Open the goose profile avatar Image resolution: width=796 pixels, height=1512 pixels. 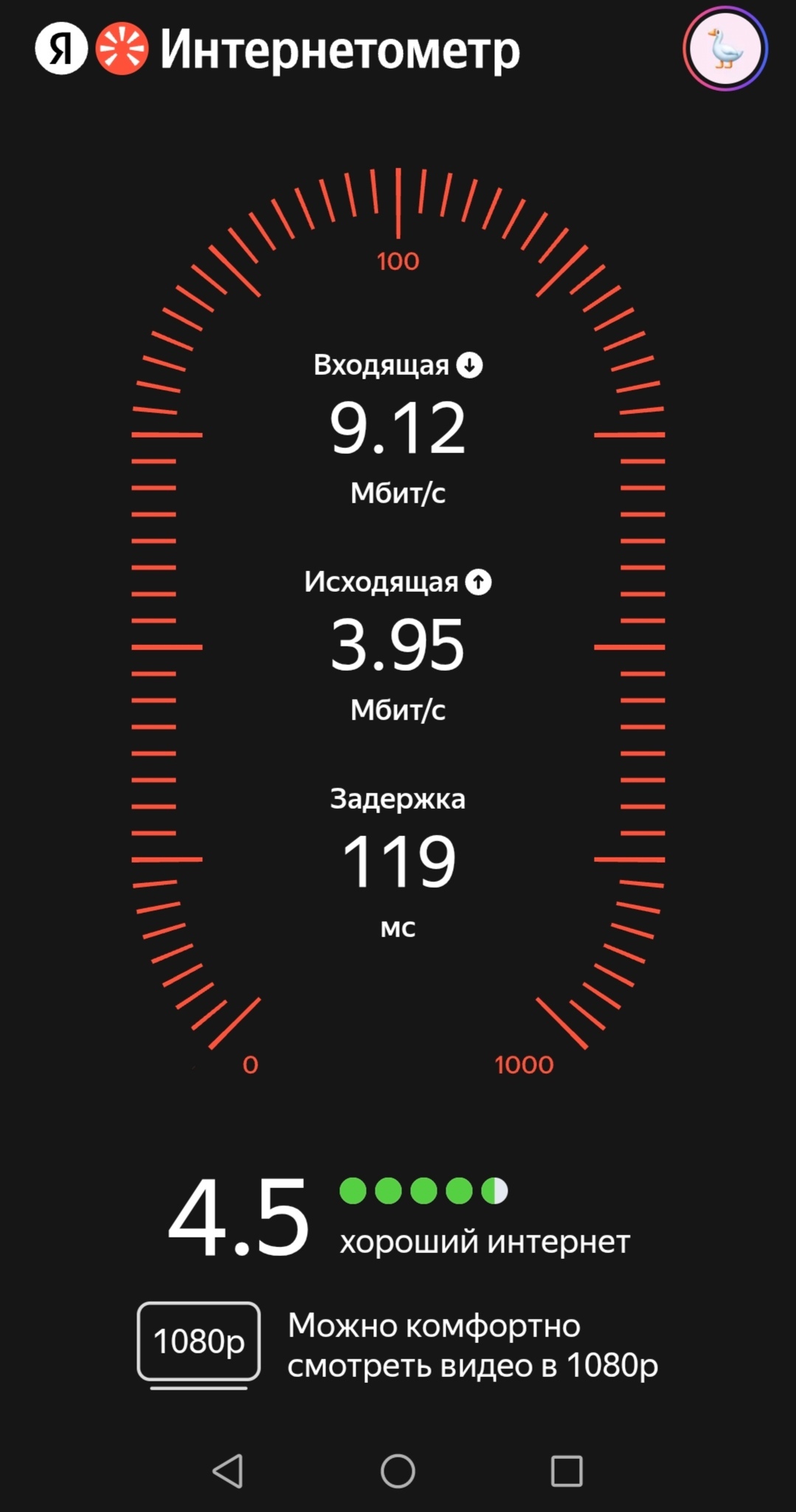725,49
